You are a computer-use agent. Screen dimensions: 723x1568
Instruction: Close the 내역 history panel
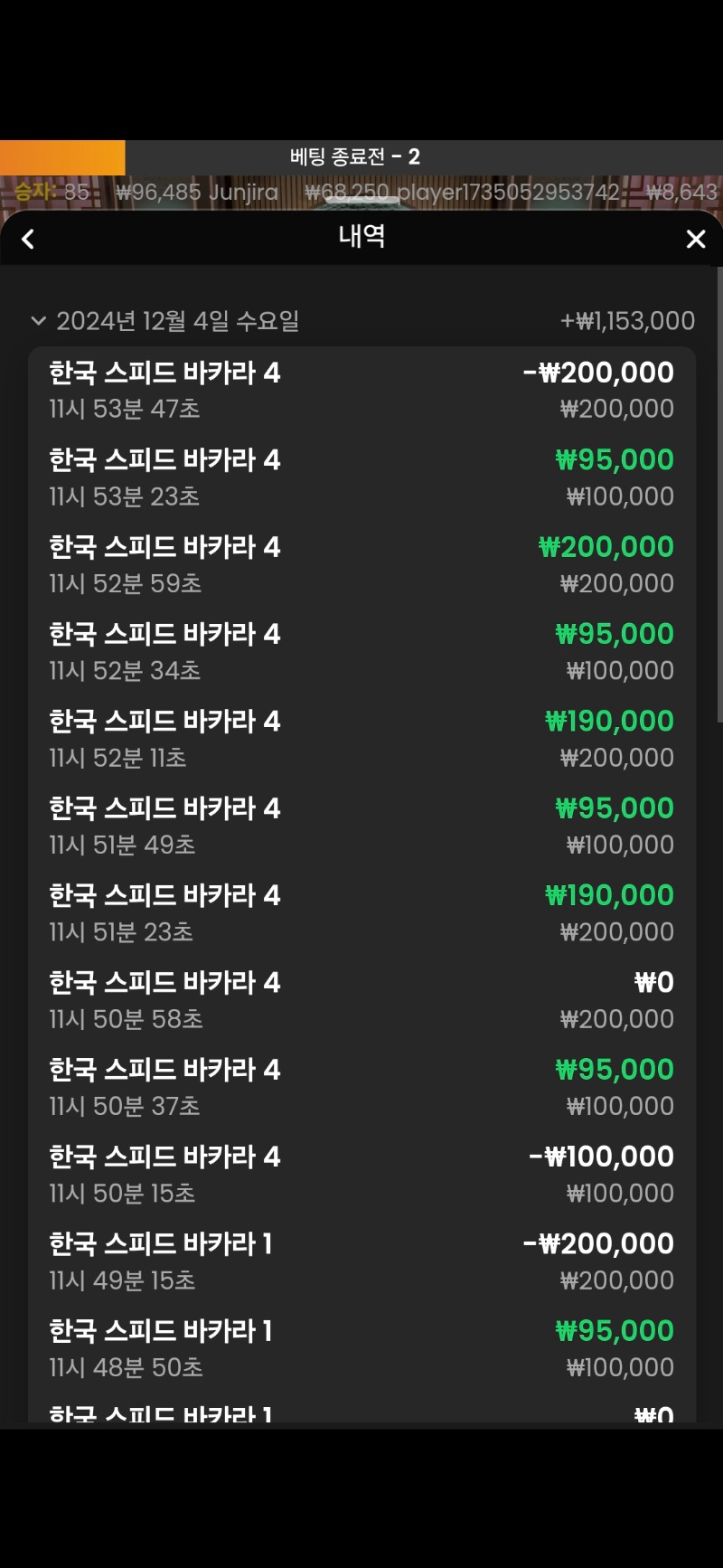[x=695, y=239]
